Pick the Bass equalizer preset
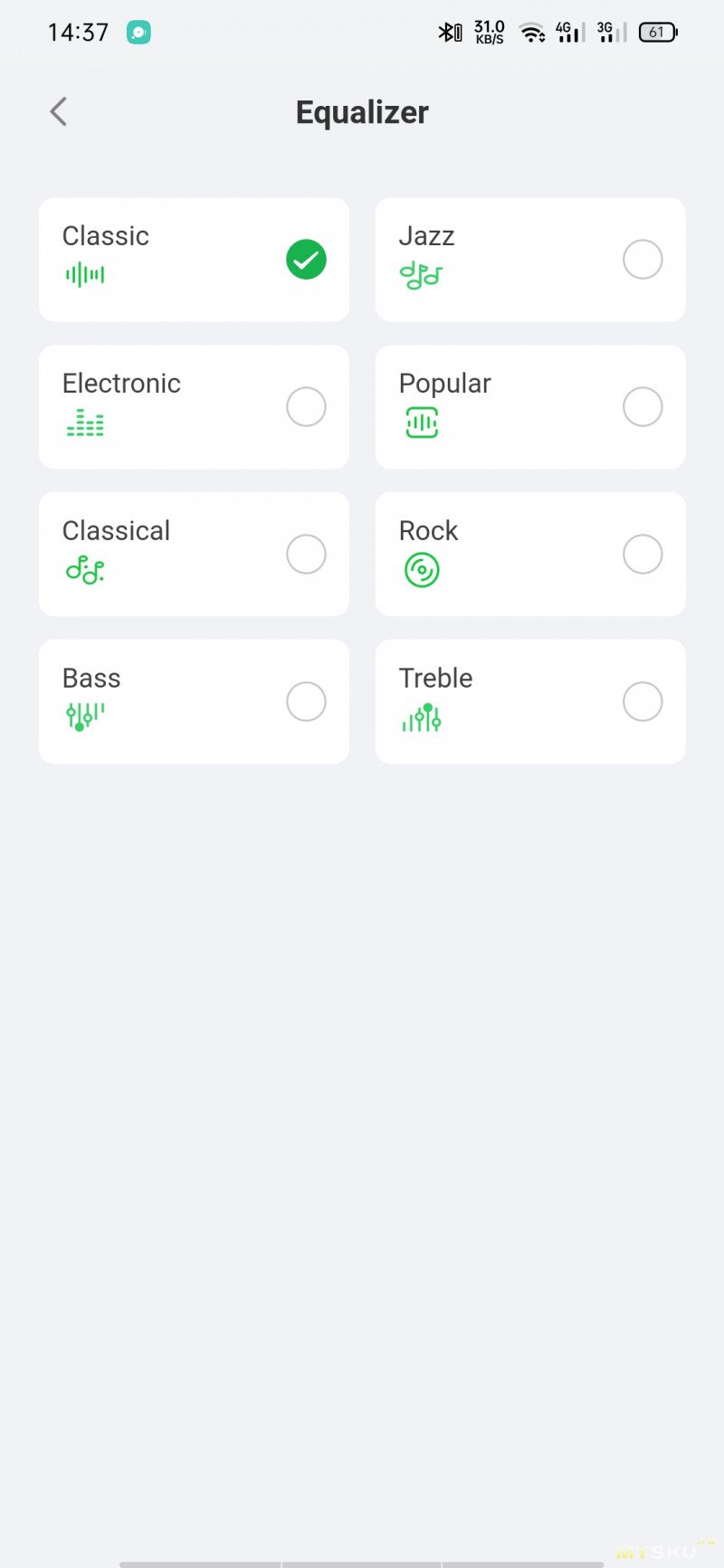Viewport: 724px width, 1568px height. 194,701
